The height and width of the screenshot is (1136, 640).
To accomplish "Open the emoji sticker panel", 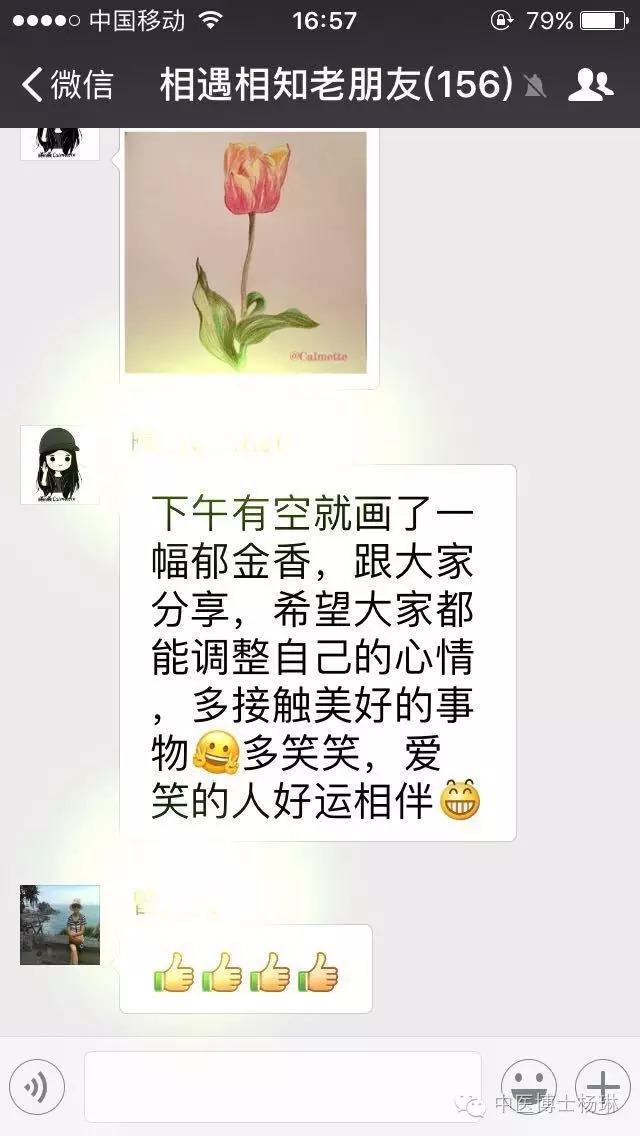I will 529,1087.
